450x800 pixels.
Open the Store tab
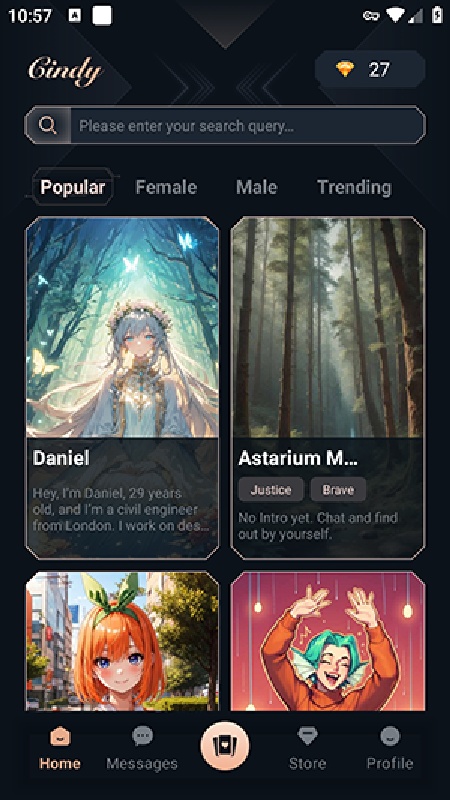[x=307, y=748]
